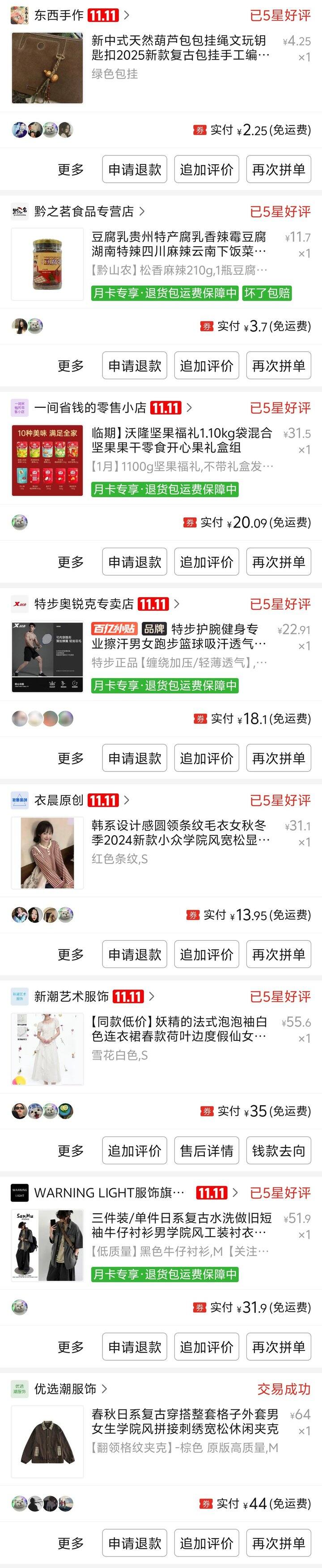The height and width of the screenshot is (1568, 322).
Task: Request refund for the 沃隆坚果 order
Action: point(135,561)
